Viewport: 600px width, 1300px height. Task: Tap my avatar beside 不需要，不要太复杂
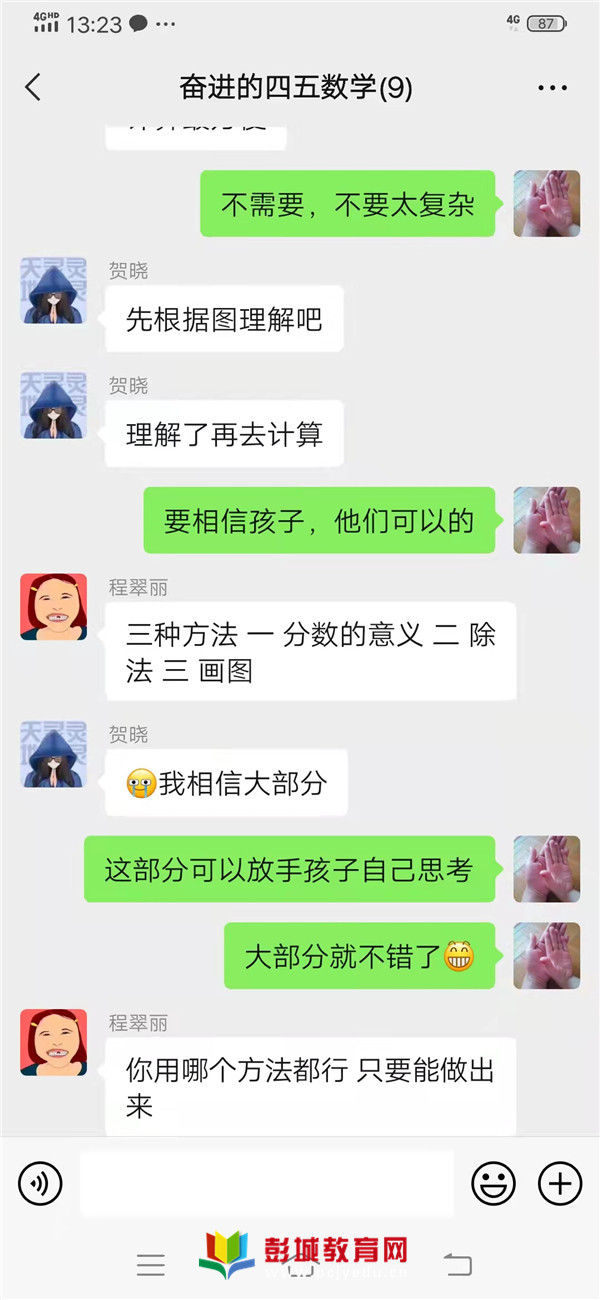tap(546, 203)
